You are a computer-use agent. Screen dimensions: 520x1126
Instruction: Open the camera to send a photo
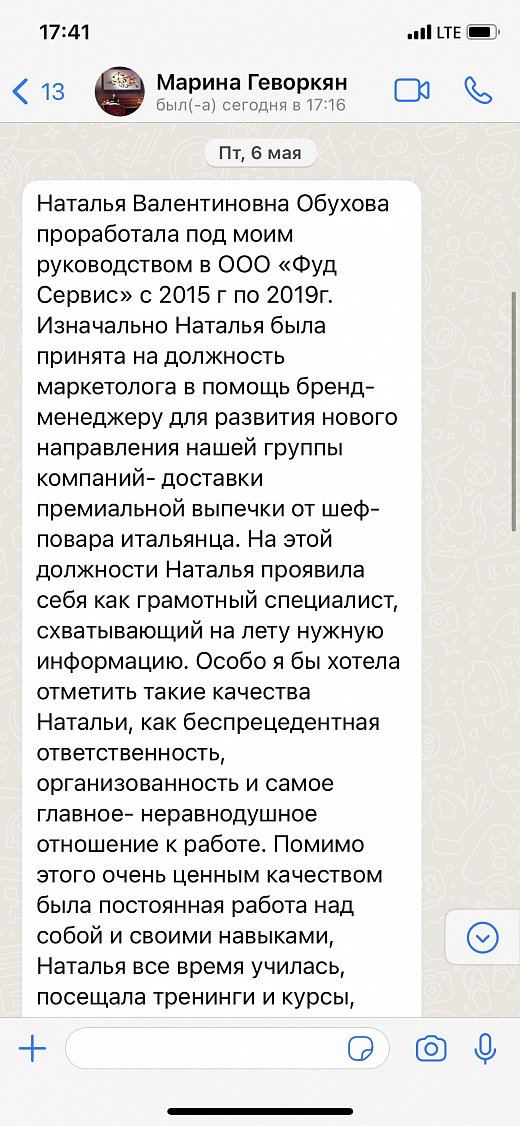pos(431,1049)
